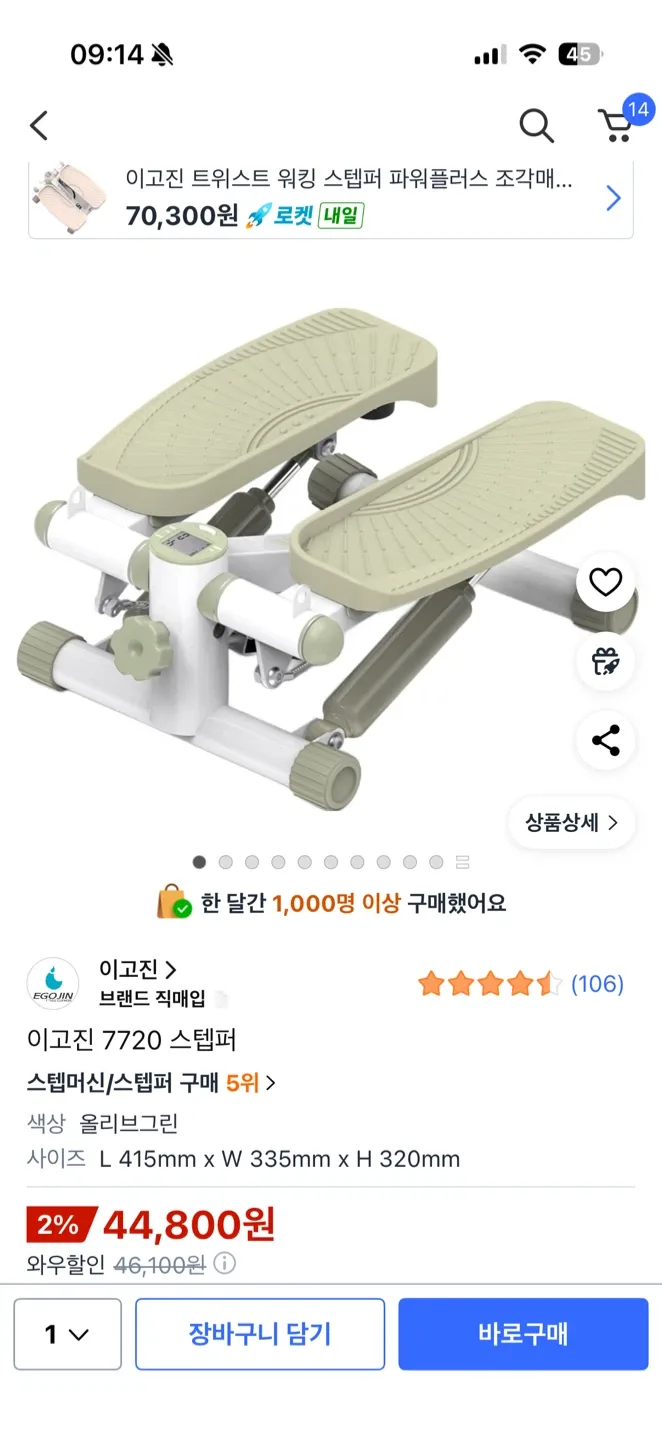662x1440 pixels.
Task: Open the shopping cart with 14 items
Action: (616, 126)
